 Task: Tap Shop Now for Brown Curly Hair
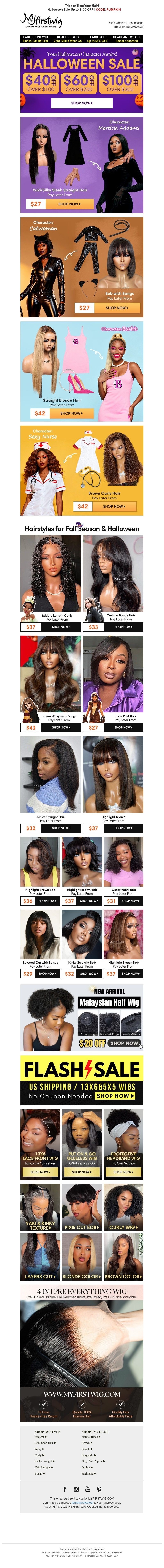click(x=114, y=506)
